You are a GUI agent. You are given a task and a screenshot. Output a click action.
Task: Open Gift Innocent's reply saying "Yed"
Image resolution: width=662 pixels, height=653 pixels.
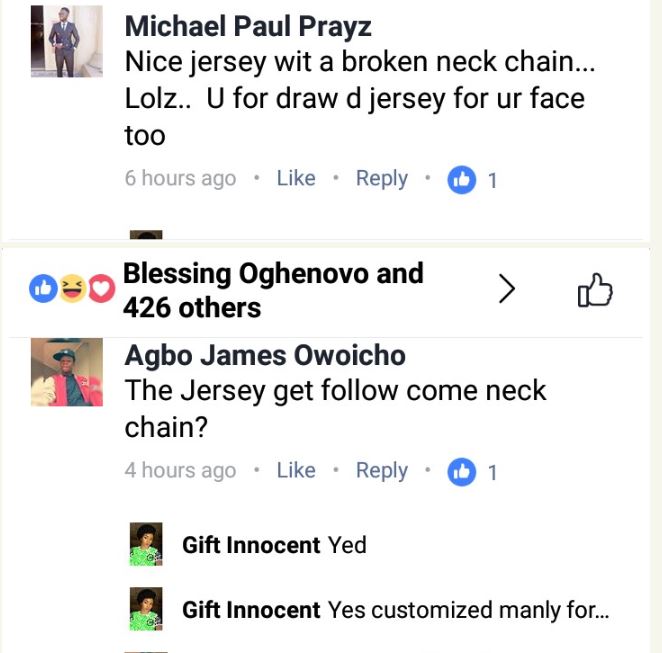coord(274,545)
